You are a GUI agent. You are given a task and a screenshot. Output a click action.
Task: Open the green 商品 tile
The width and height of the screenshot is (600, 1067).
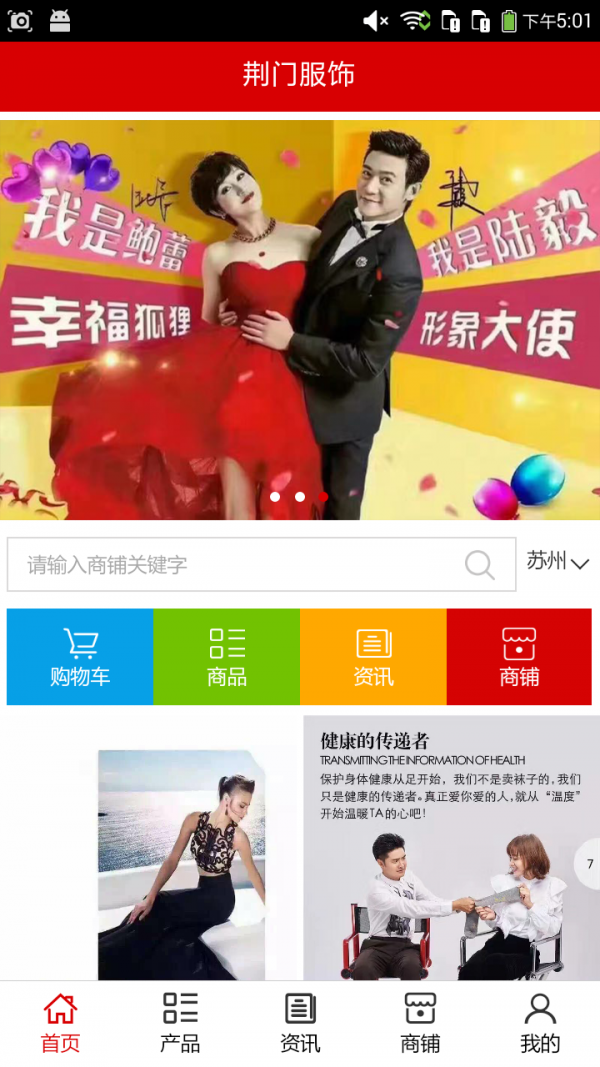(227, 657)
